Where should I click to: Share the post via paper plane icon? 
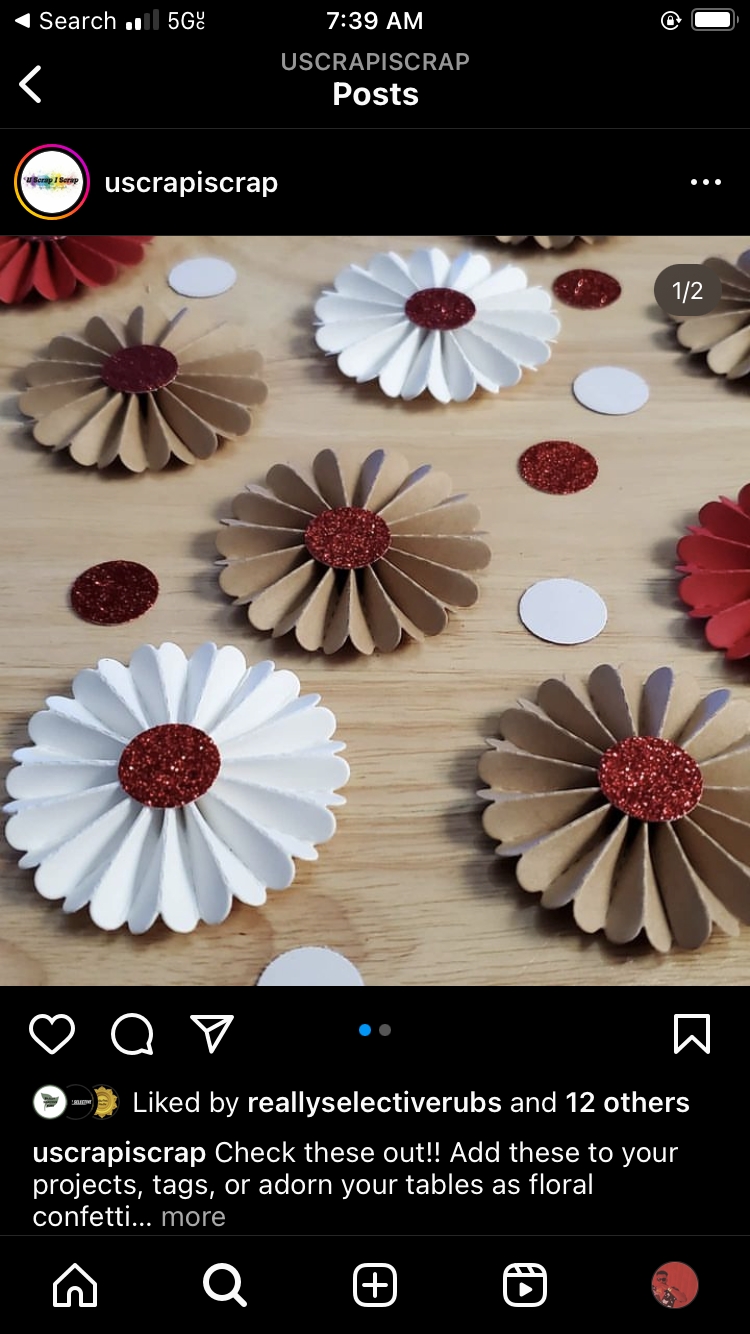click(212, 1034)
